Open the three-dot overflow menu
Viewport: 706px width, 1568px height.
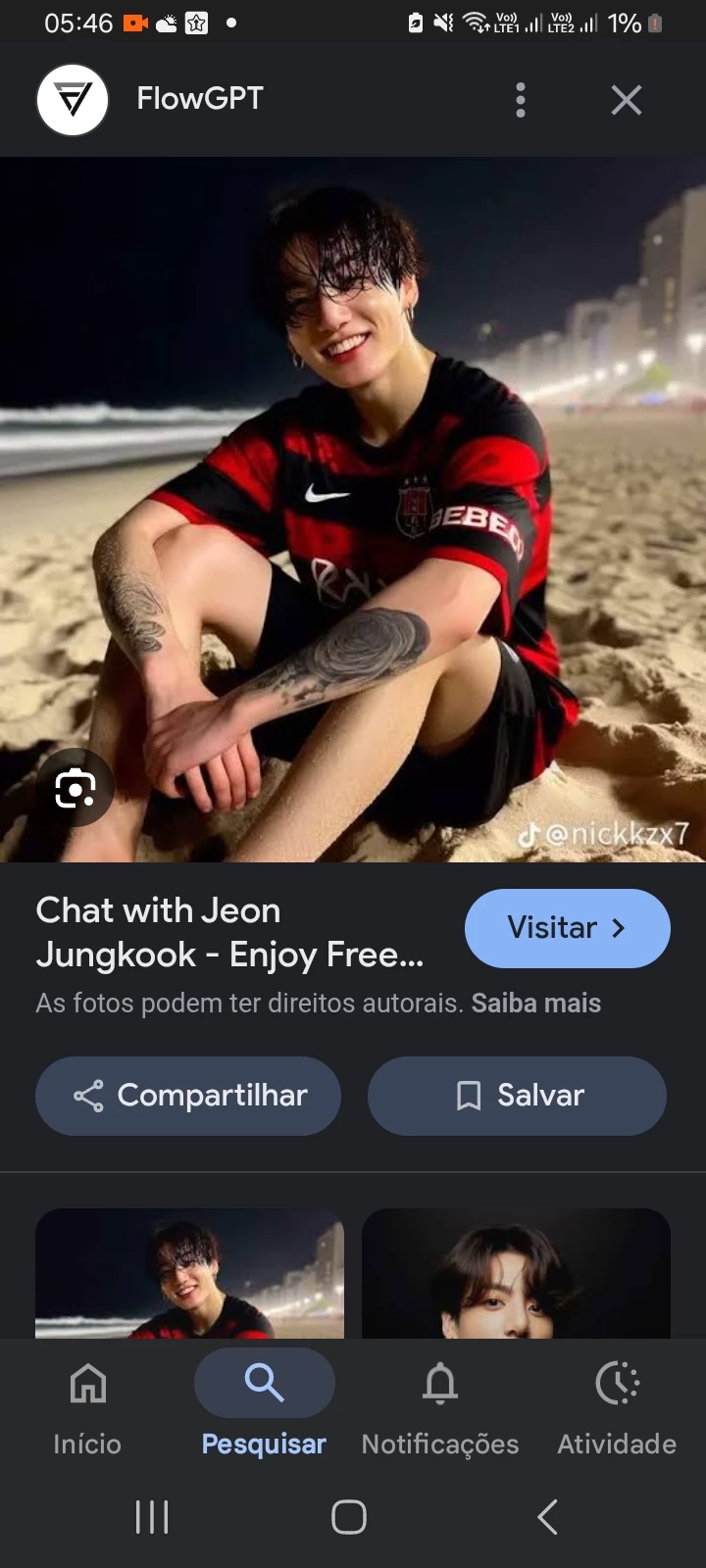tap(521, 100)
